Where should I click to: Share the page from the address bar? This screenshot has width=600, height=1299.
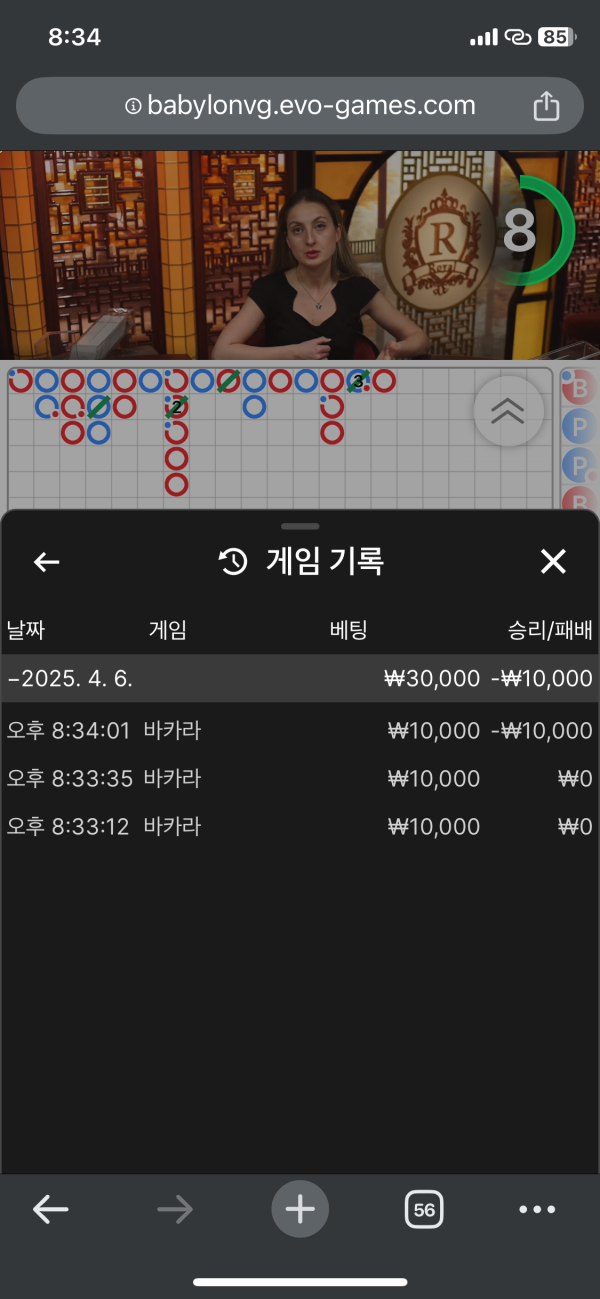pos(546,106)
